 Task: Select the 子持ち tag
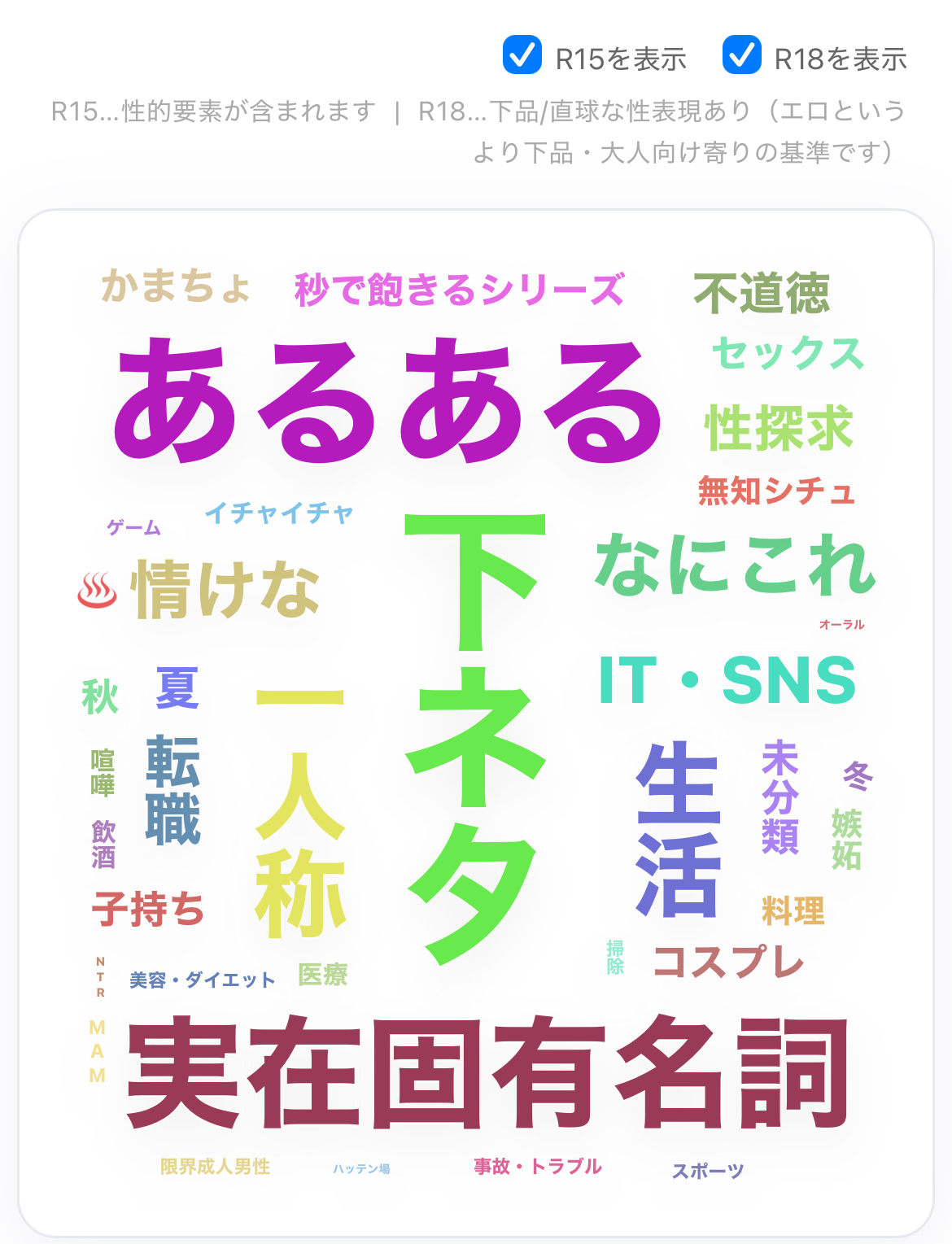tap(148, 909)
